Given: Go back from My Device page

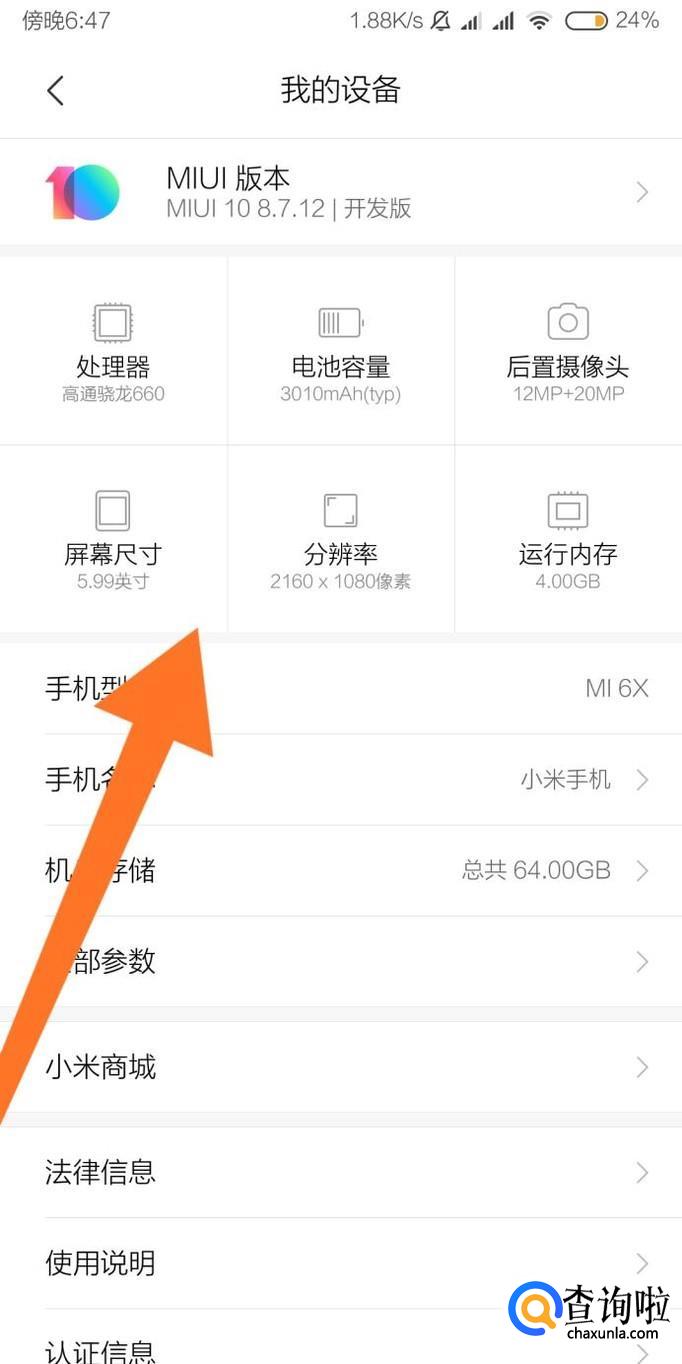Looking at the screenshot, I should coord(56,91).
